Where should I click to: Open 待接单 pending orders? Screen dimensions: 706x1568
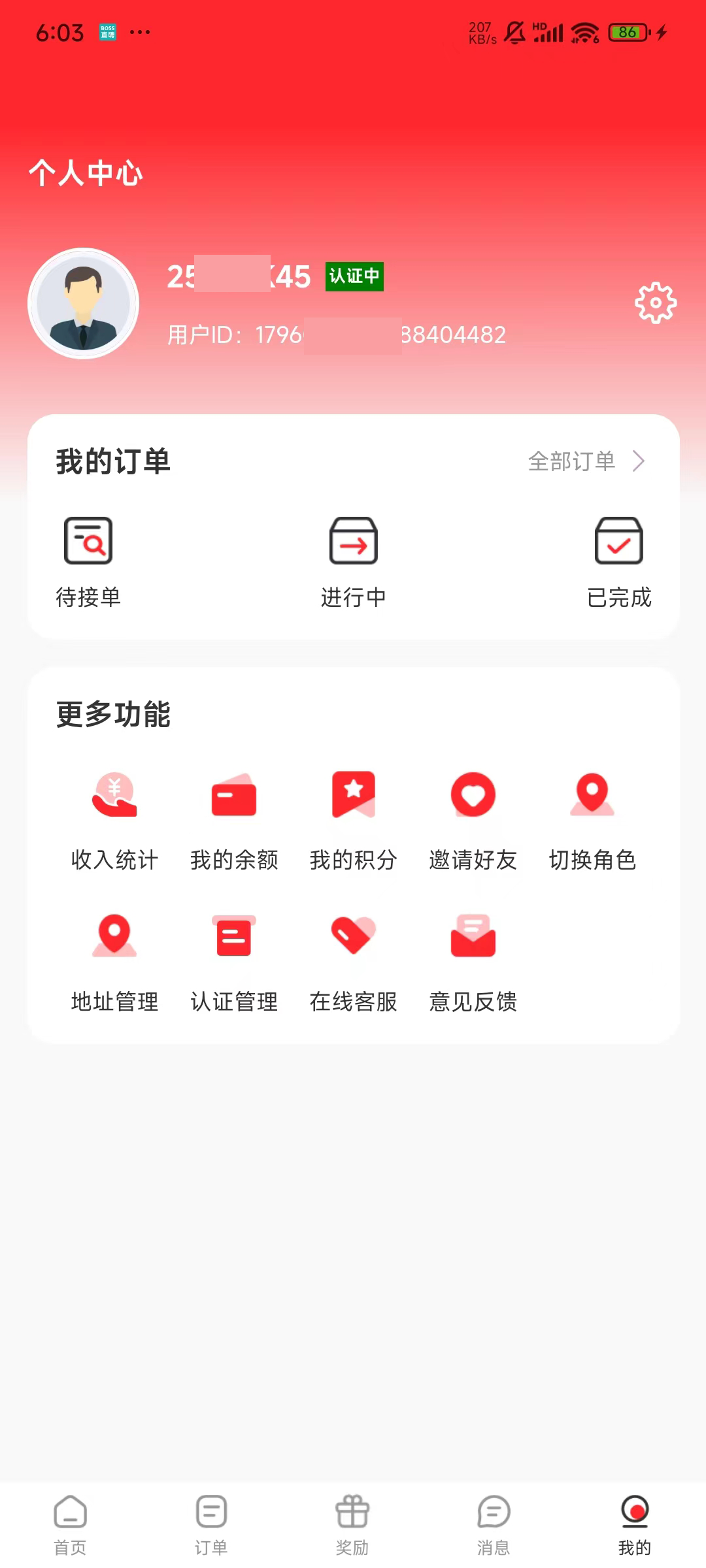click(88, 562)
